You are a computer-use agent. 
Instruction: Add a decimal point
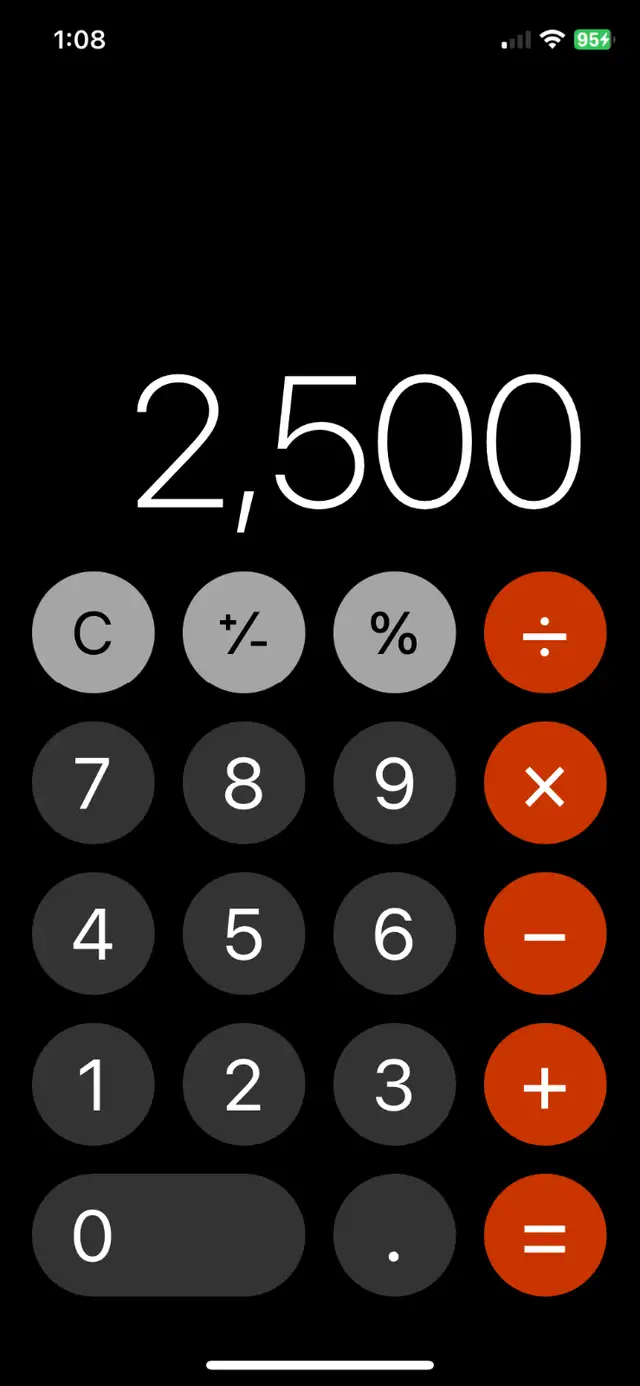point(394,1235)
